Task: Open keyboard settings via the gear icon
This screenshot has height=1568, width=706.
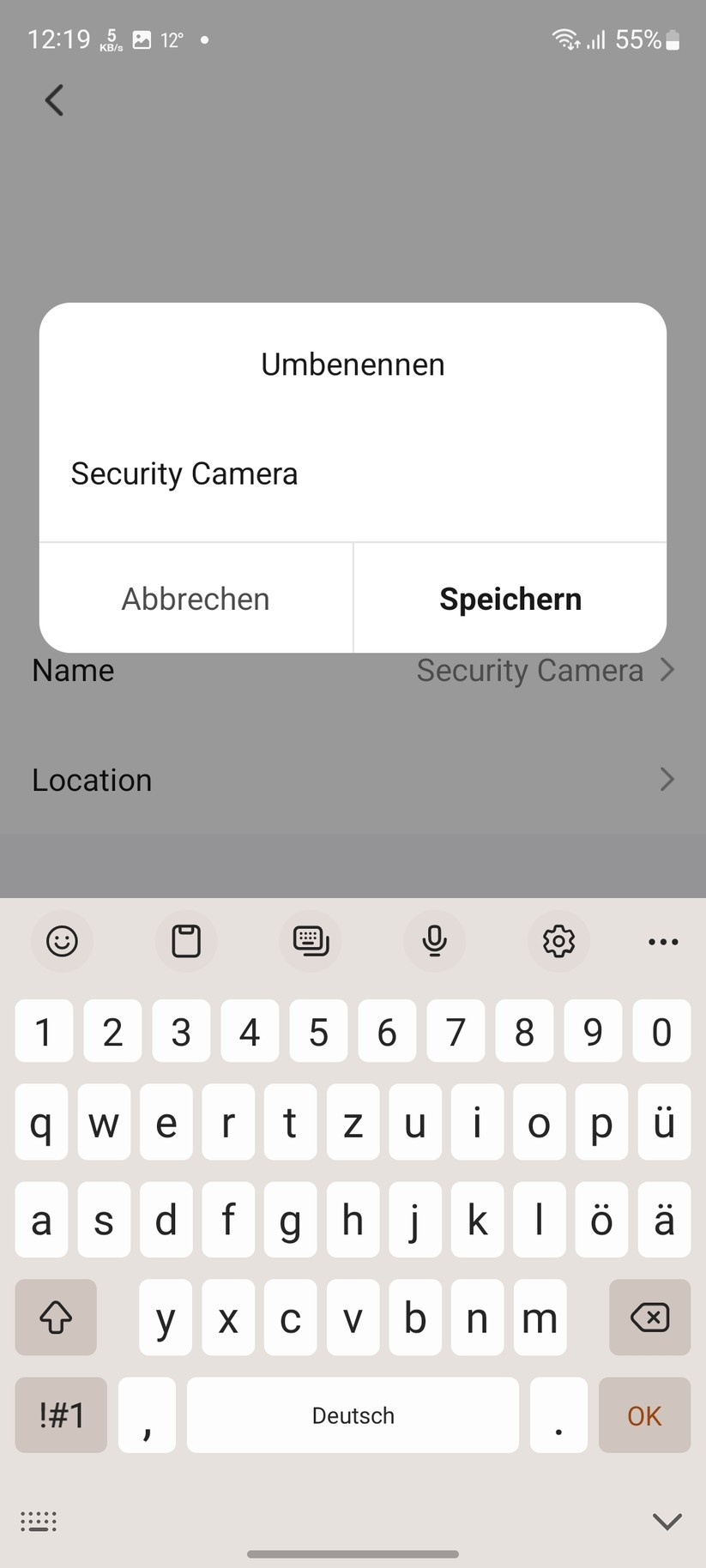Action: click(x=558, y=941)
